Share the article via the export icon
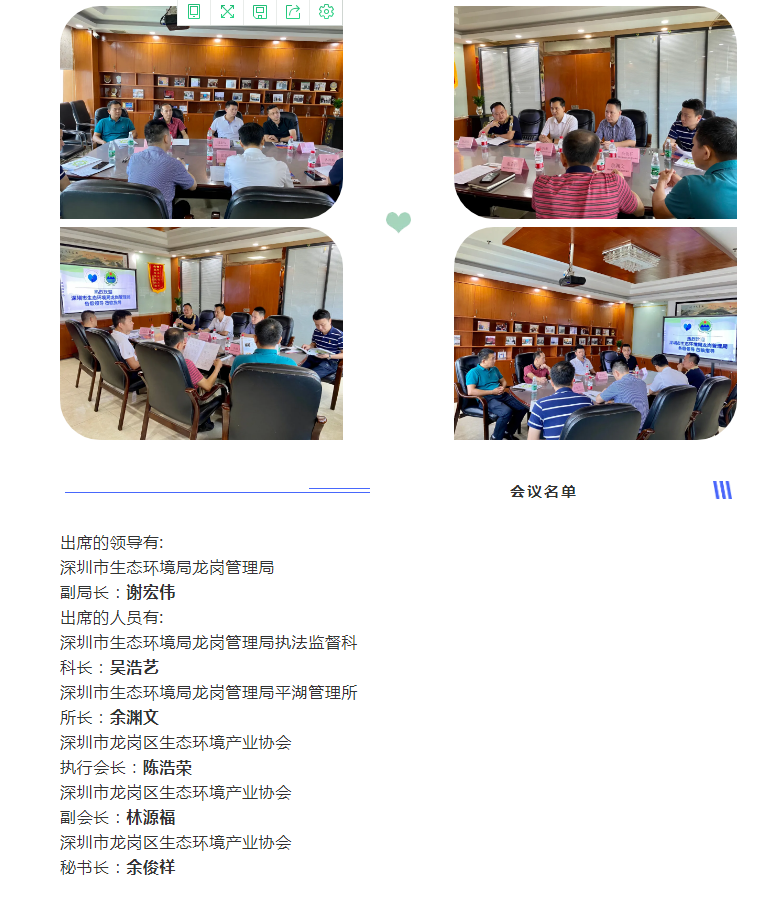The image size is (768, 898). click(293, 12)
